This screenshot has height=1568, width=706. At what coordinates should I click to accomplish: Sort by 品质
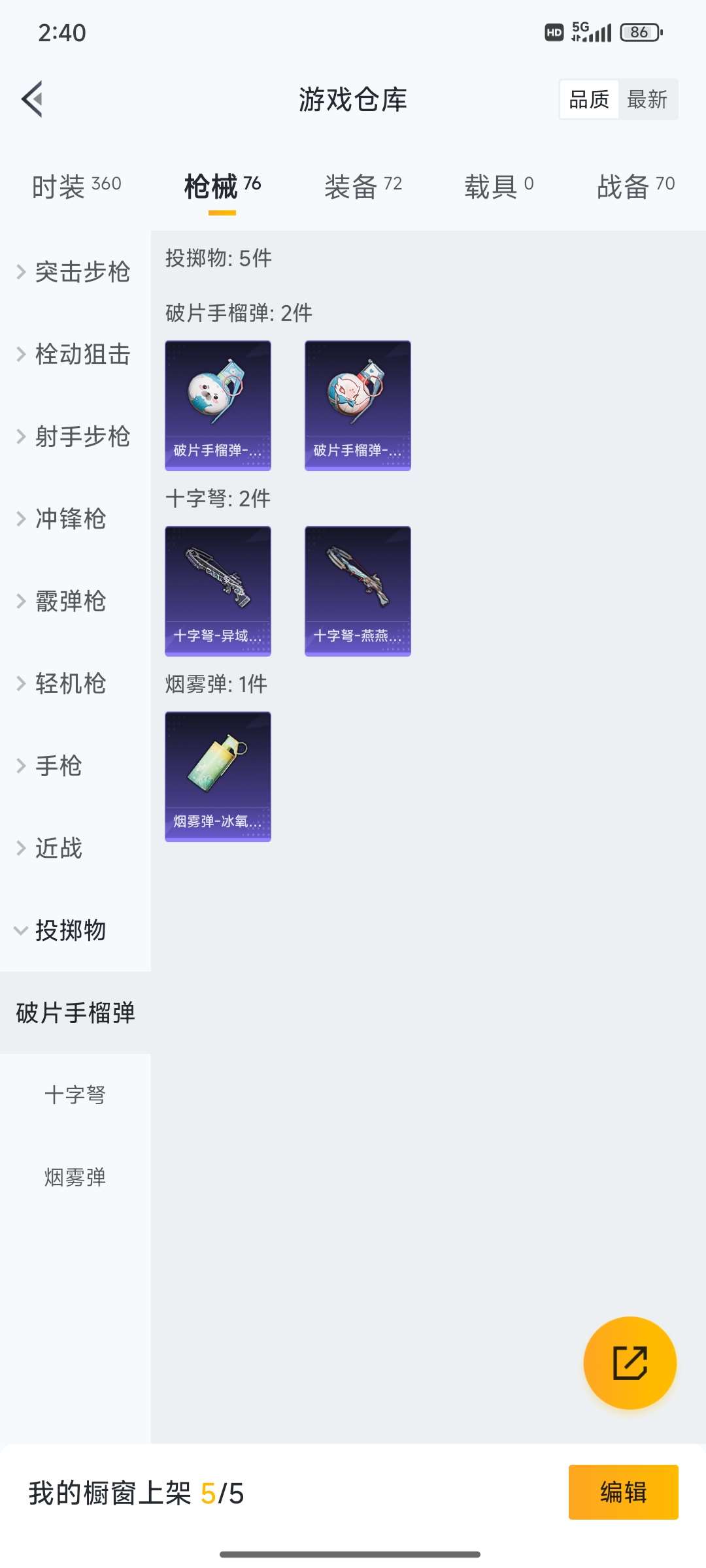(589, 99)
